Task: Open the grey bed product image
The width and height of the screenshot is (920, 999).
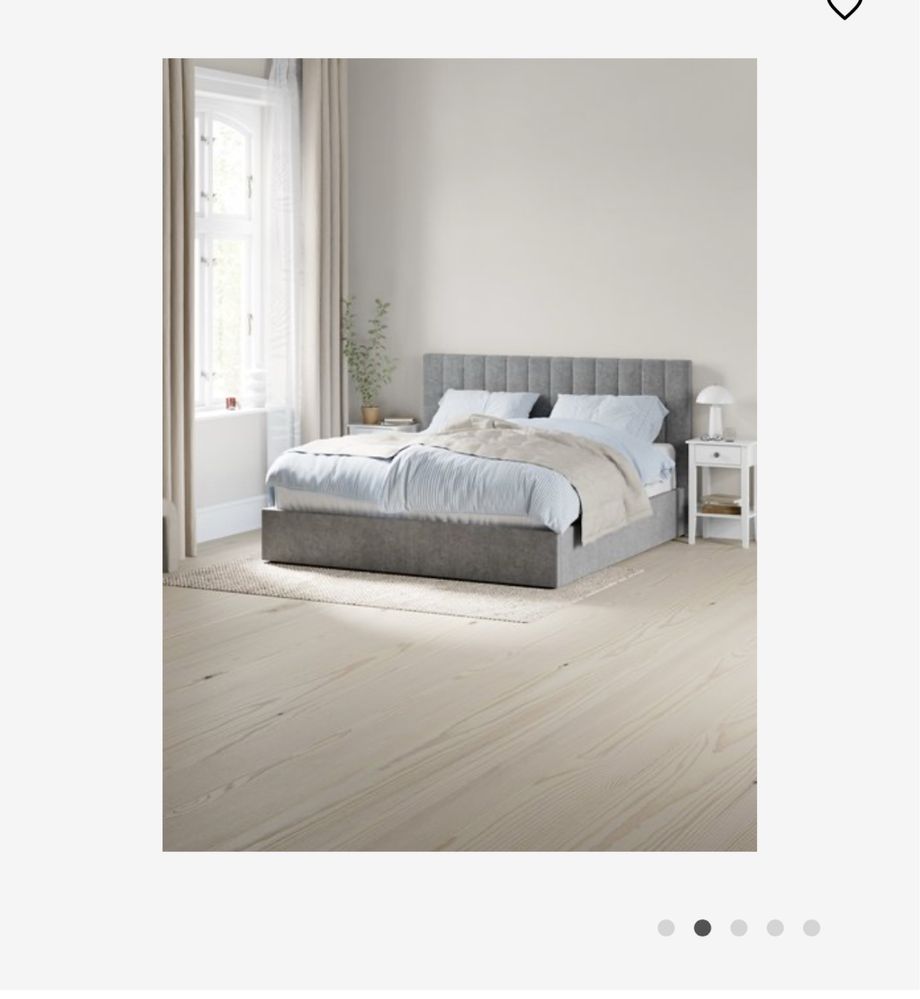Action: click(459, 454)
